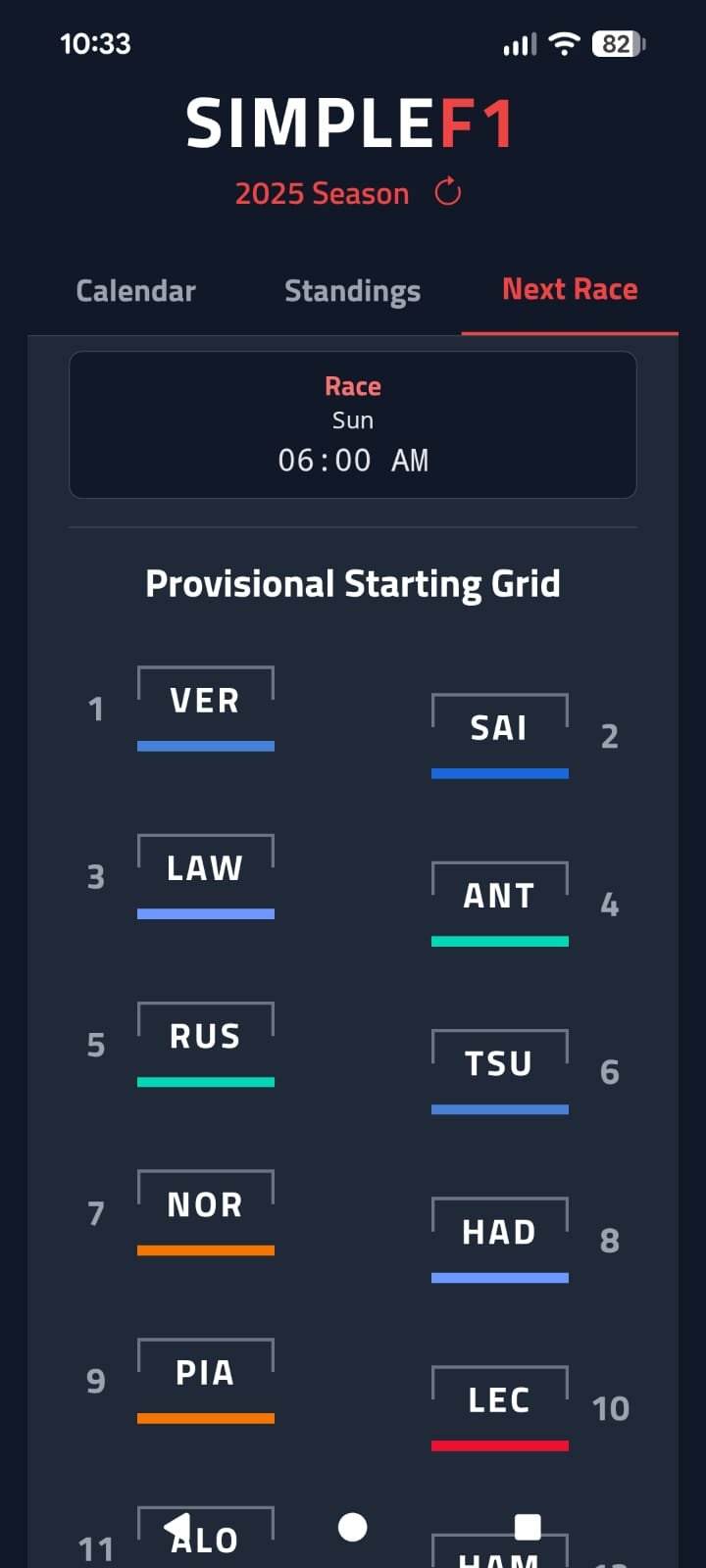The image size is (706, 1568).
Task: Select RUS in fifth grid slot
Action: click(x=205, y=1036)
